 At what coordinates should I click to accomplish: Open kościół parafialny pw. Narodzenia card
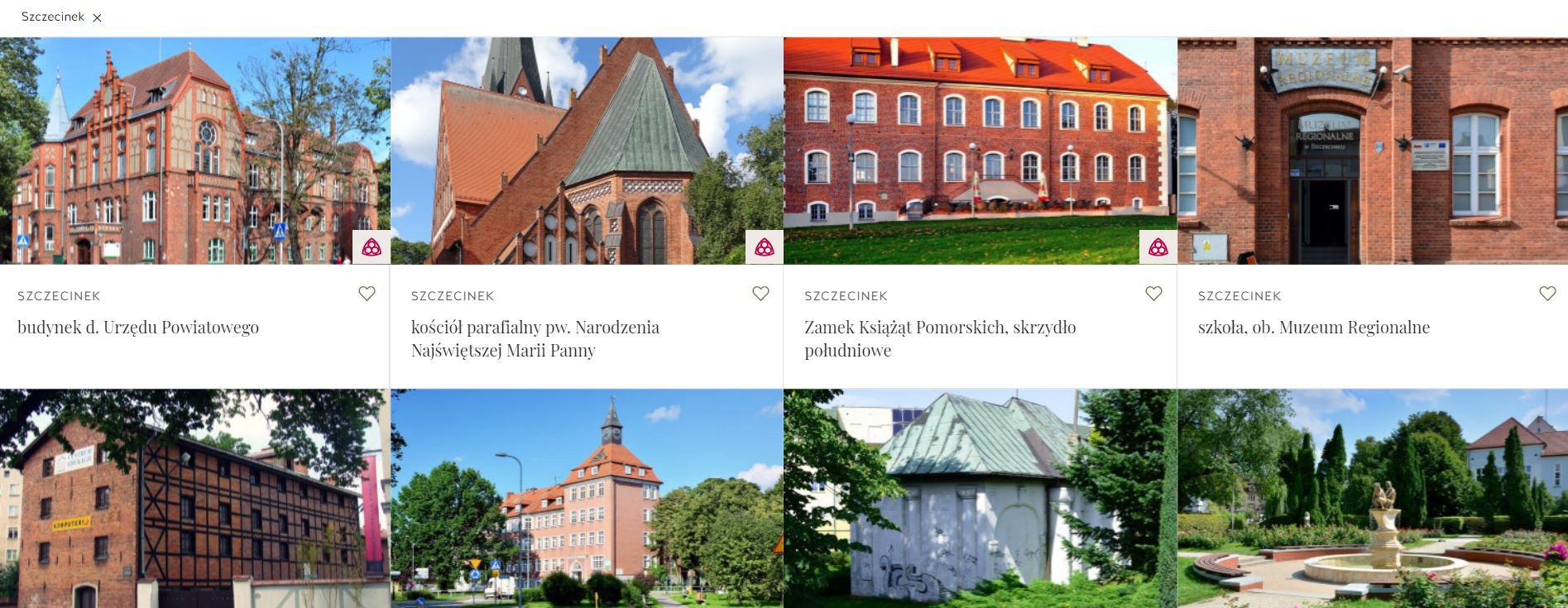[x=535, y=338]
